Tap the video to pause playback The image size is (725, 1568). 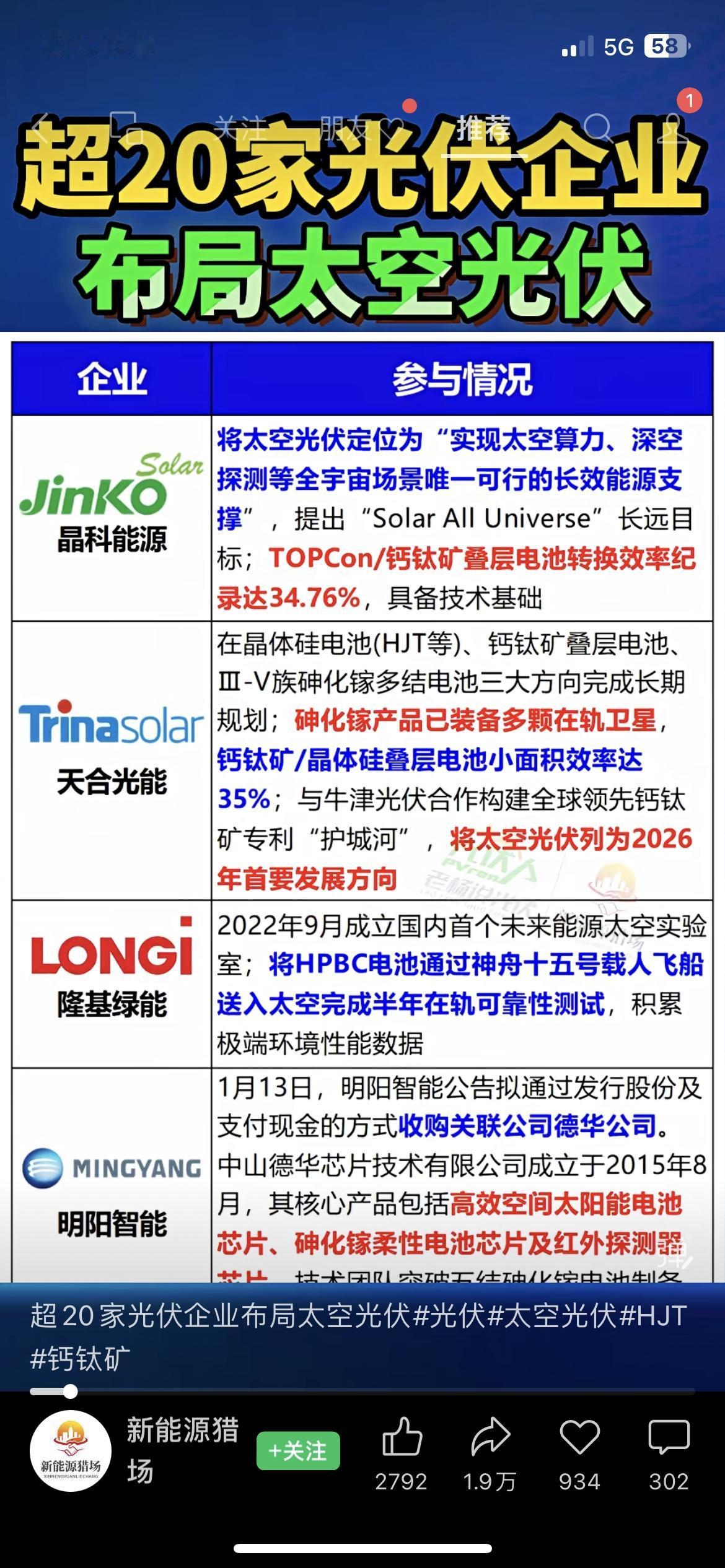tap(362, 743)
